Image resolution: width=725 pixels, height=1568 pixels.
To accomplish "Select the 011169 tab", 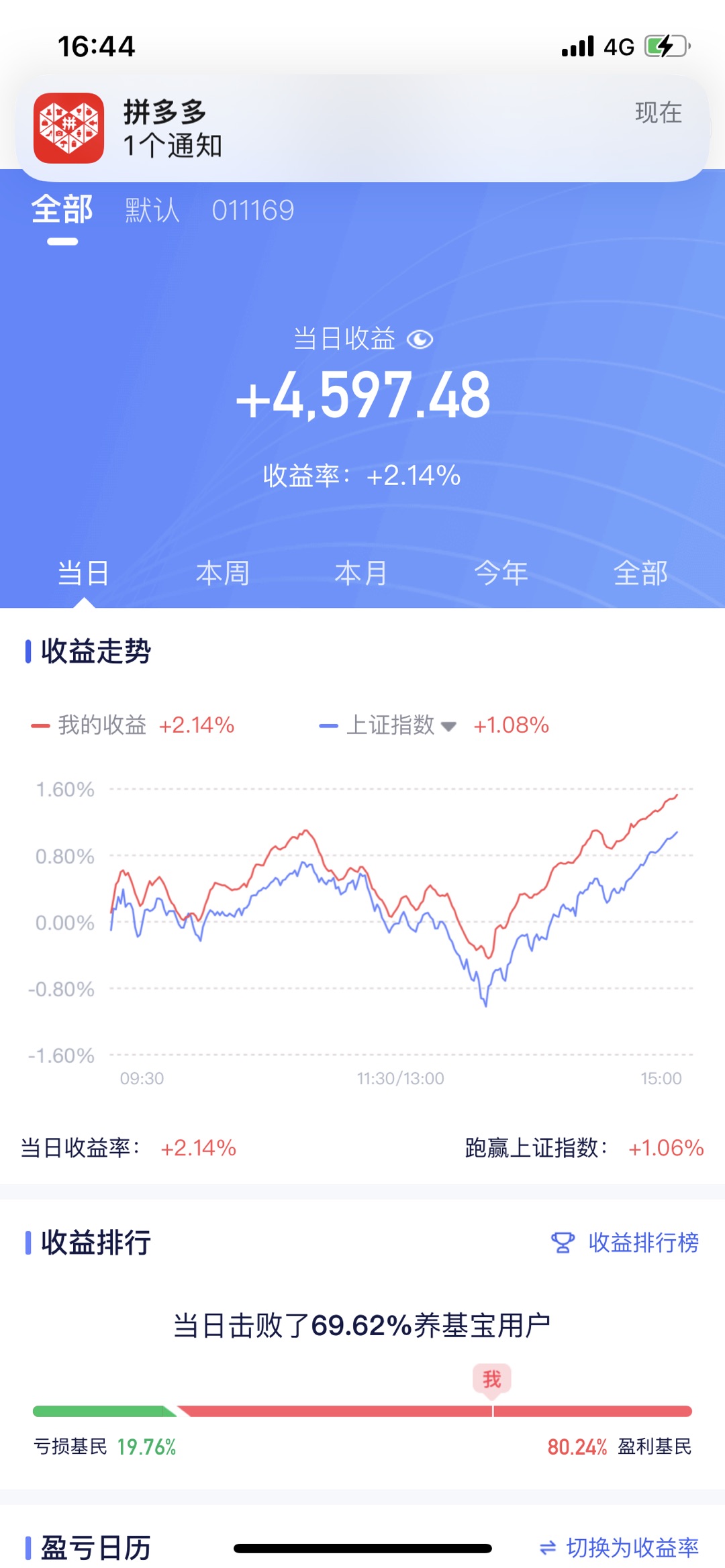I will click(x=253, y=211).
